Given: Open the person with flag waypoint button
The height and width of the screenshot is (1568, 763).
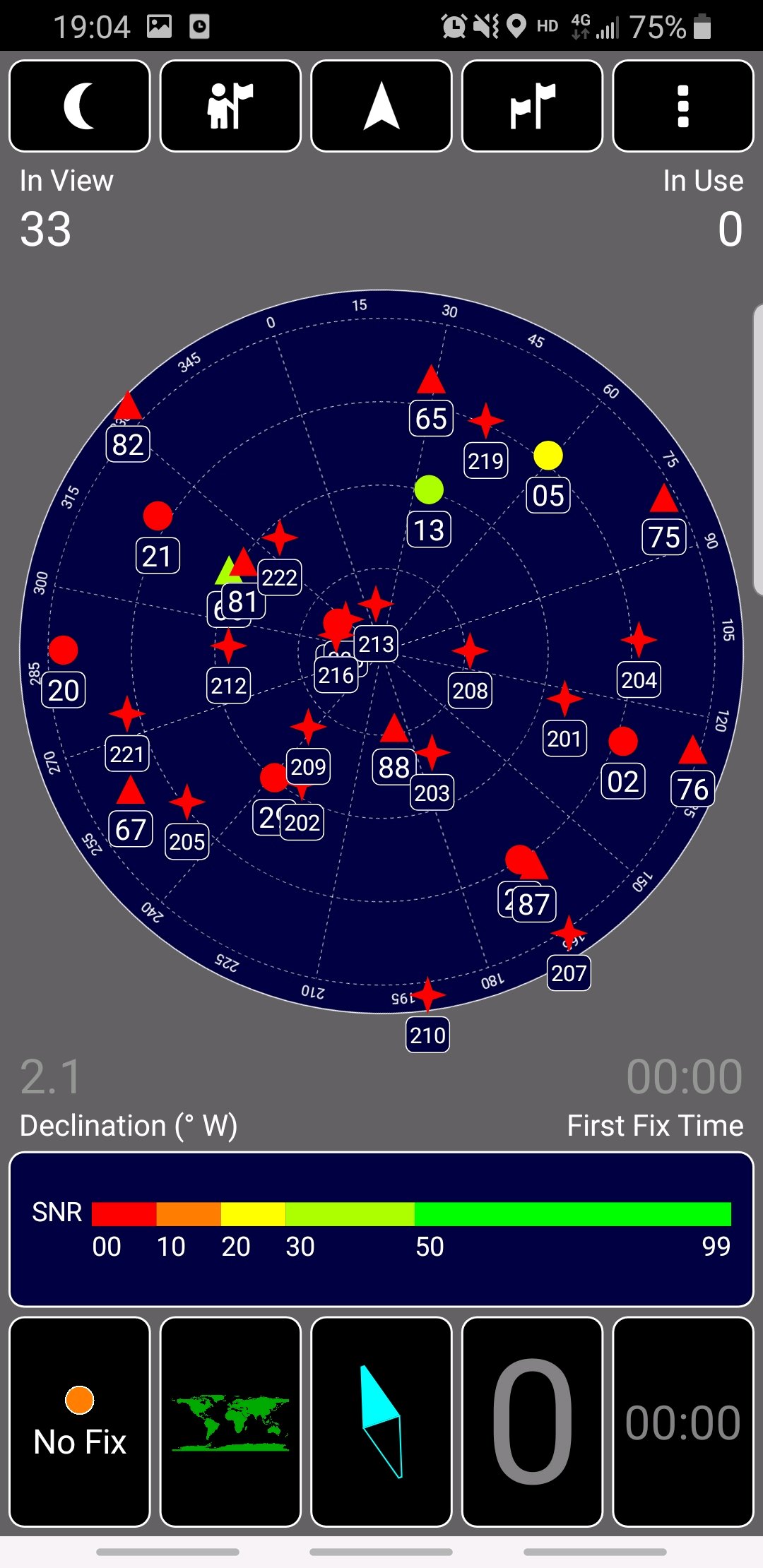Looking at the screenshot, I should (x=230, y=106).
